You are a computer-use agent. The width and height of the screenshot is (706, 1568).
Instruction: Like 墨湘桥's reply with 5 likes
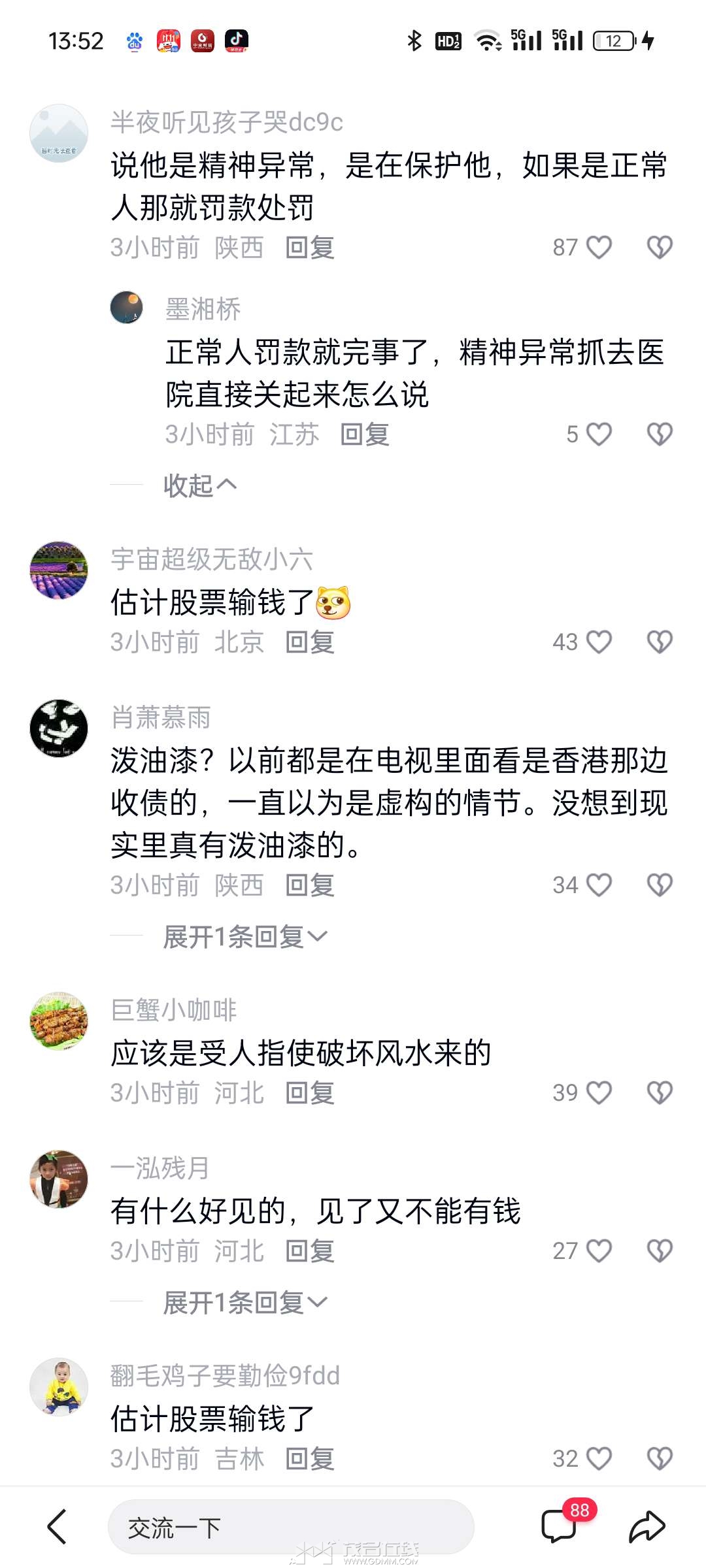(x=598, y=434)
